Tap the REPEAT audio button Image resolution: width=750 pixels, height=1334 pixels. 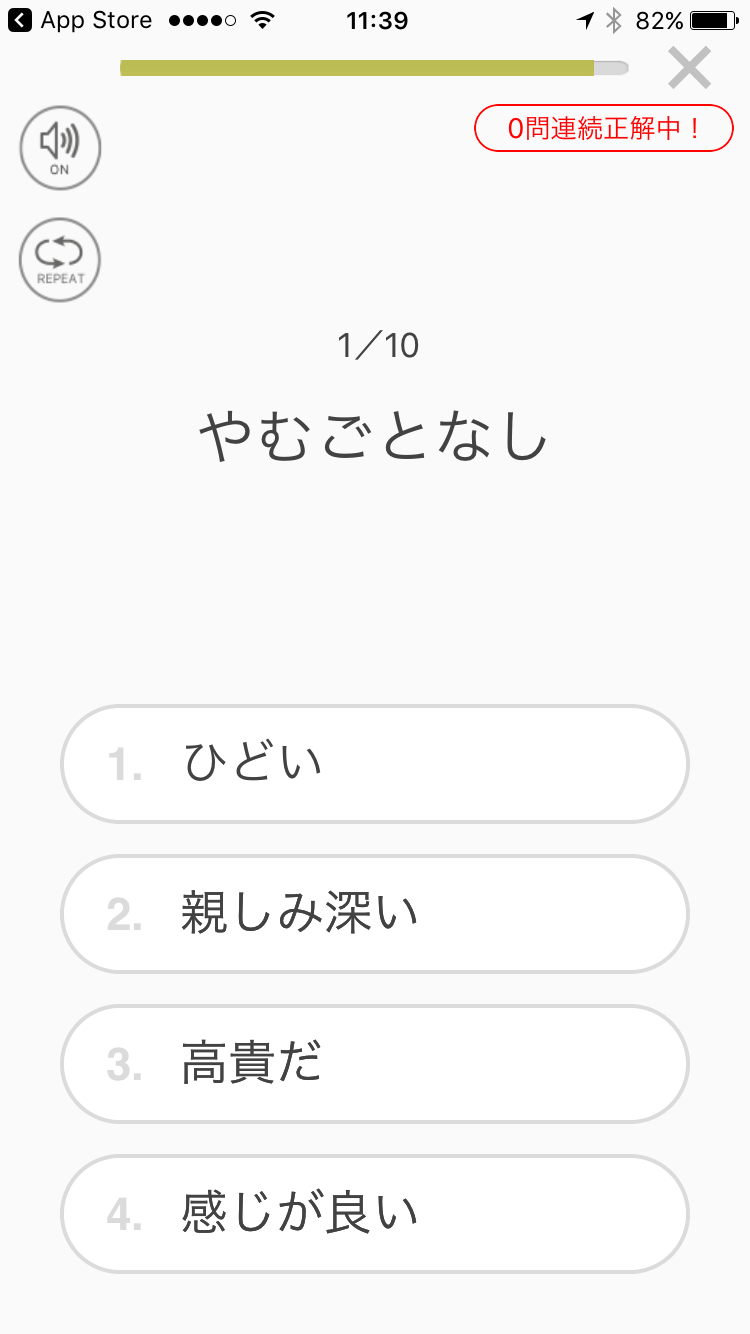pyautogui.click(x=60, y=260)
